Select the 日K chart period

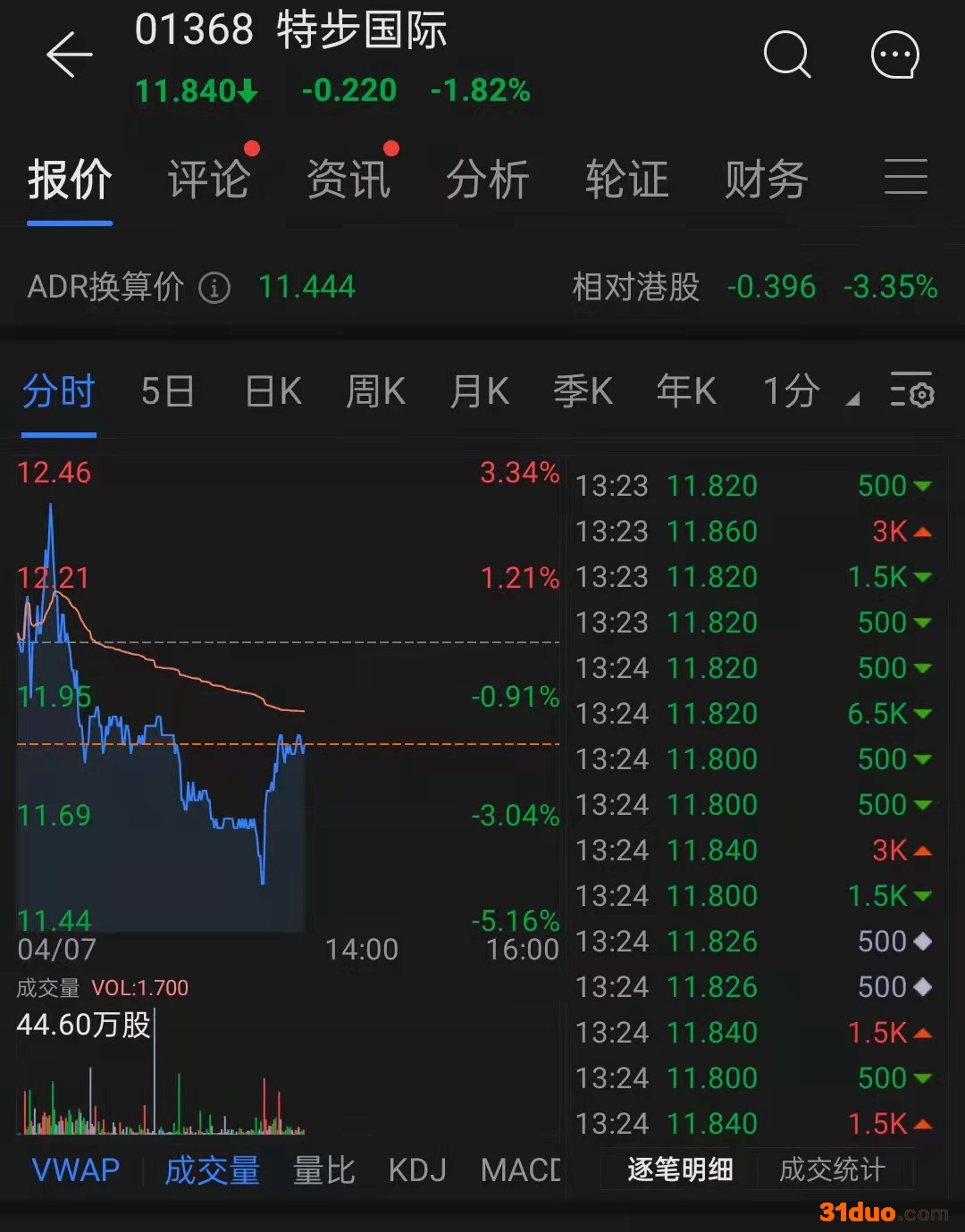(273, 391)
